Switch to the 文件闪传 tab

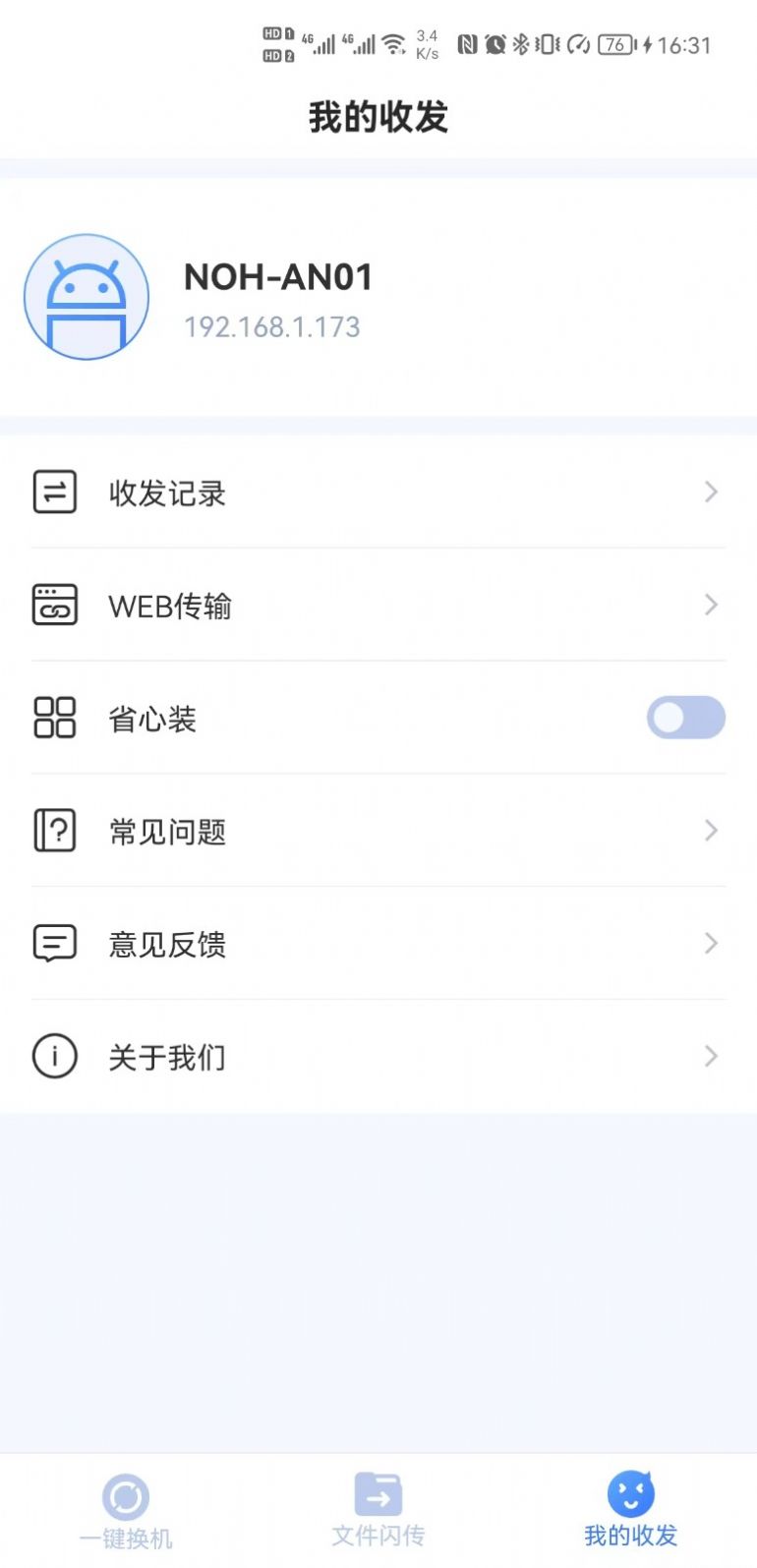click(x=378, y=1511)
